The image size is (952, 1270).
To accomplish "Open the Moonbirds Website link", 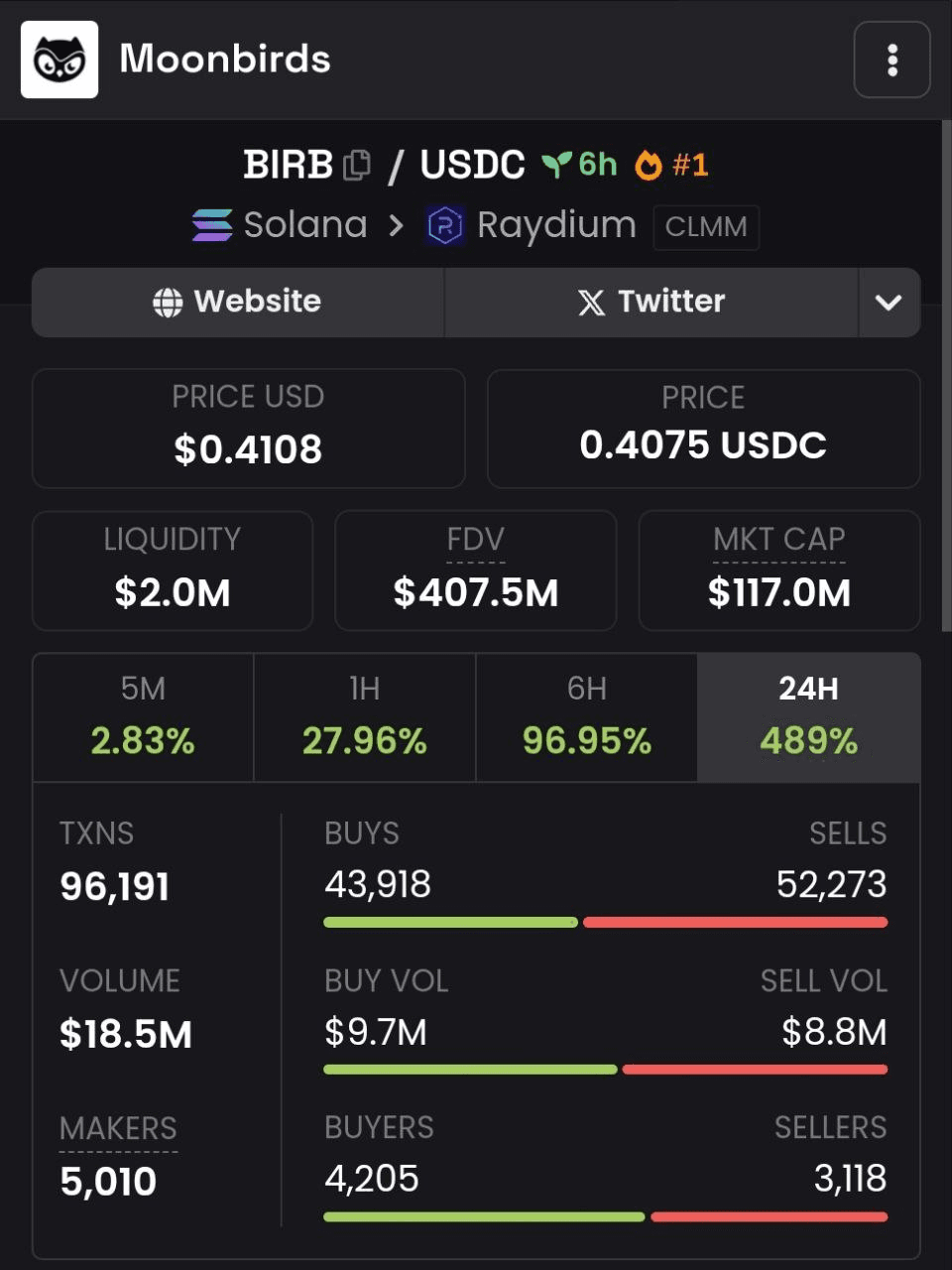I will pos(238,302).
